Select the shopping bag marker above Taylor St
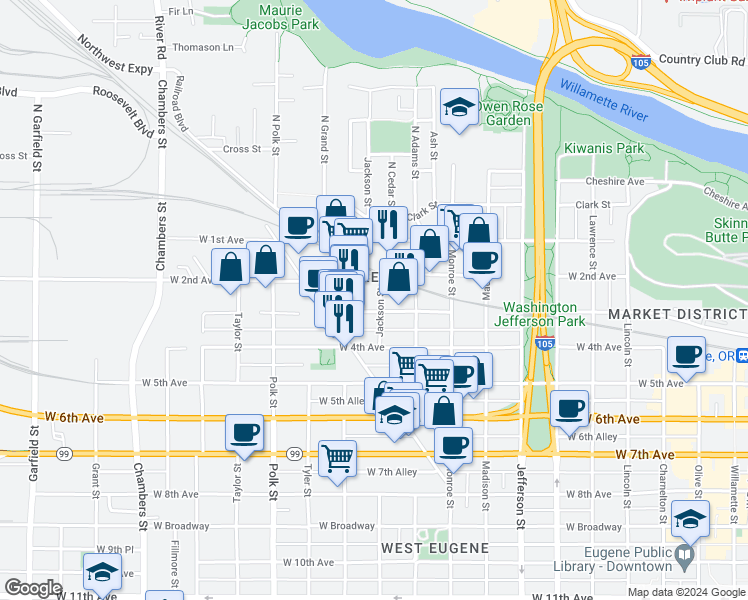This screenshot has height=600, width=748. [230, 269]
